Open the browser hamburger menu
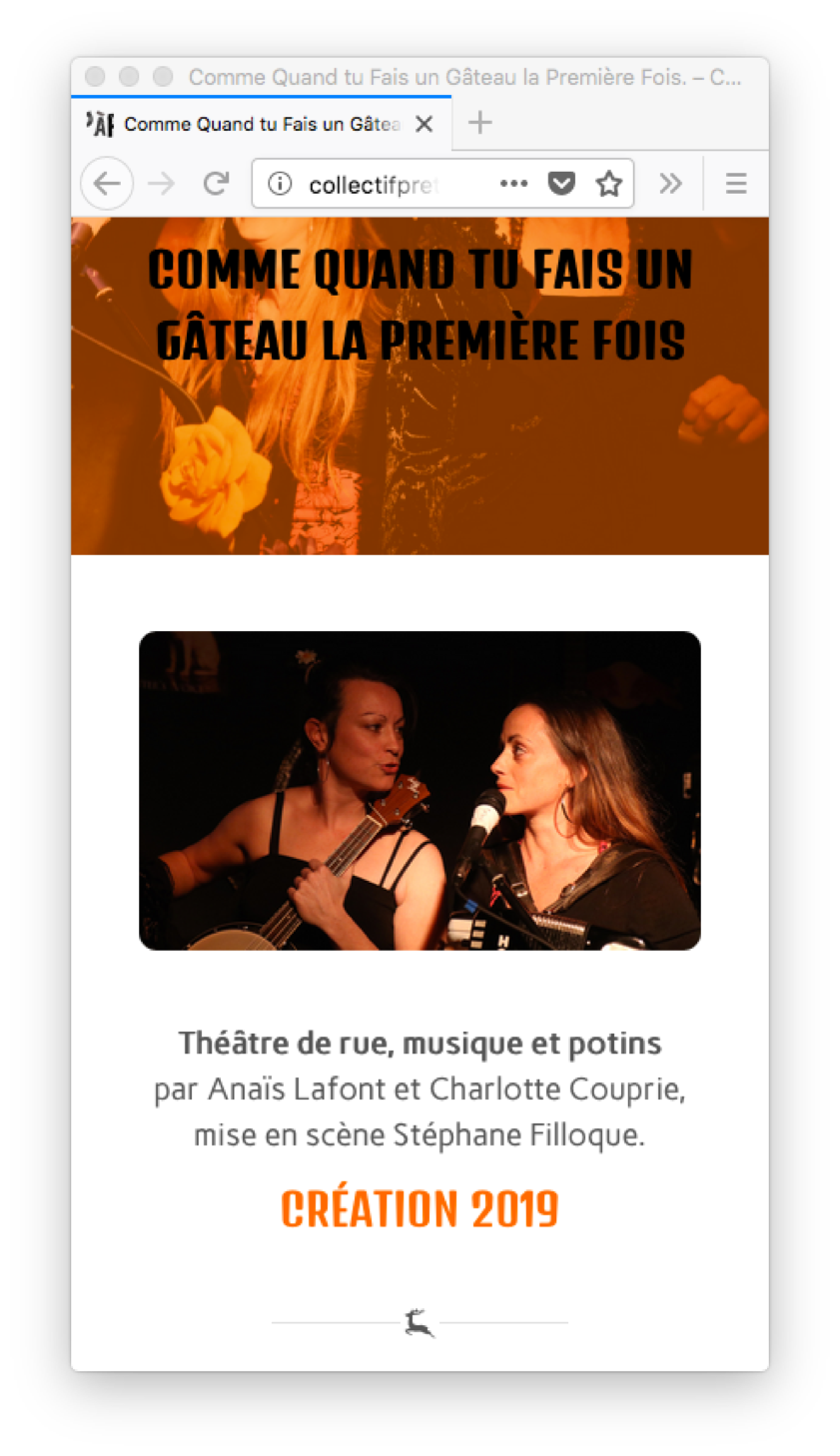This screenshot has height=1456, width=840. [x=736, y=184]
